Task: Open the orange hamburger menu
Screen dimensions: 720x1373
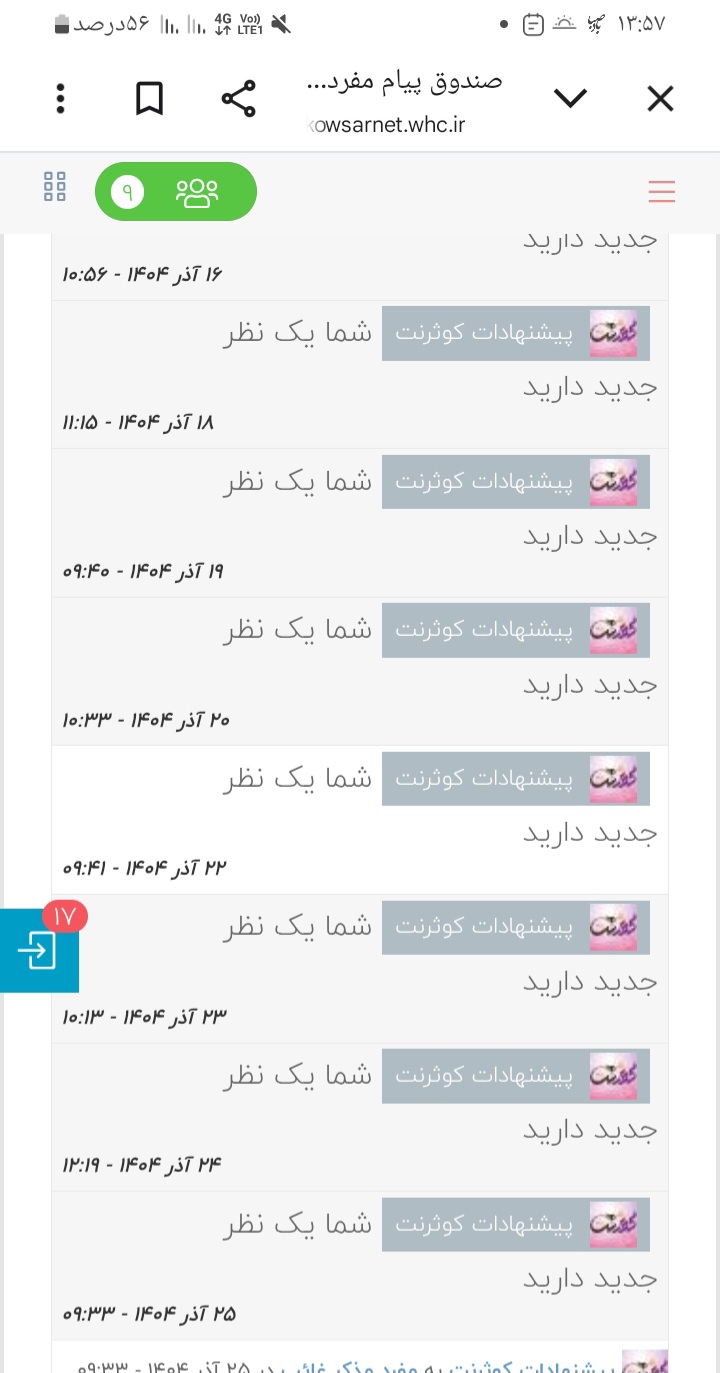Action: (x=662, y=192)
